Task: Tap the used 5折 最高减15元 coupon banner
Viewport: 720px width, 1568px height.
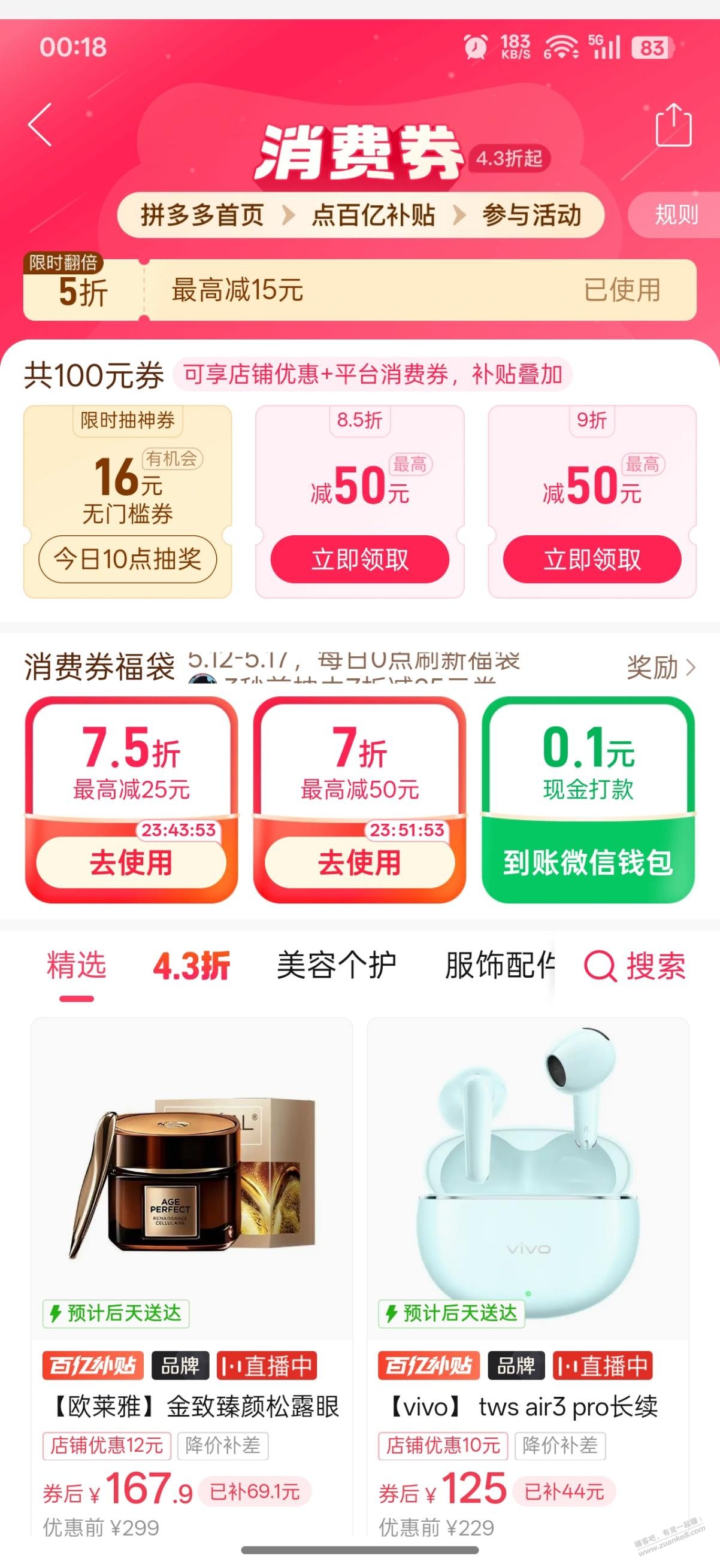Action: (x=359, y=290)
